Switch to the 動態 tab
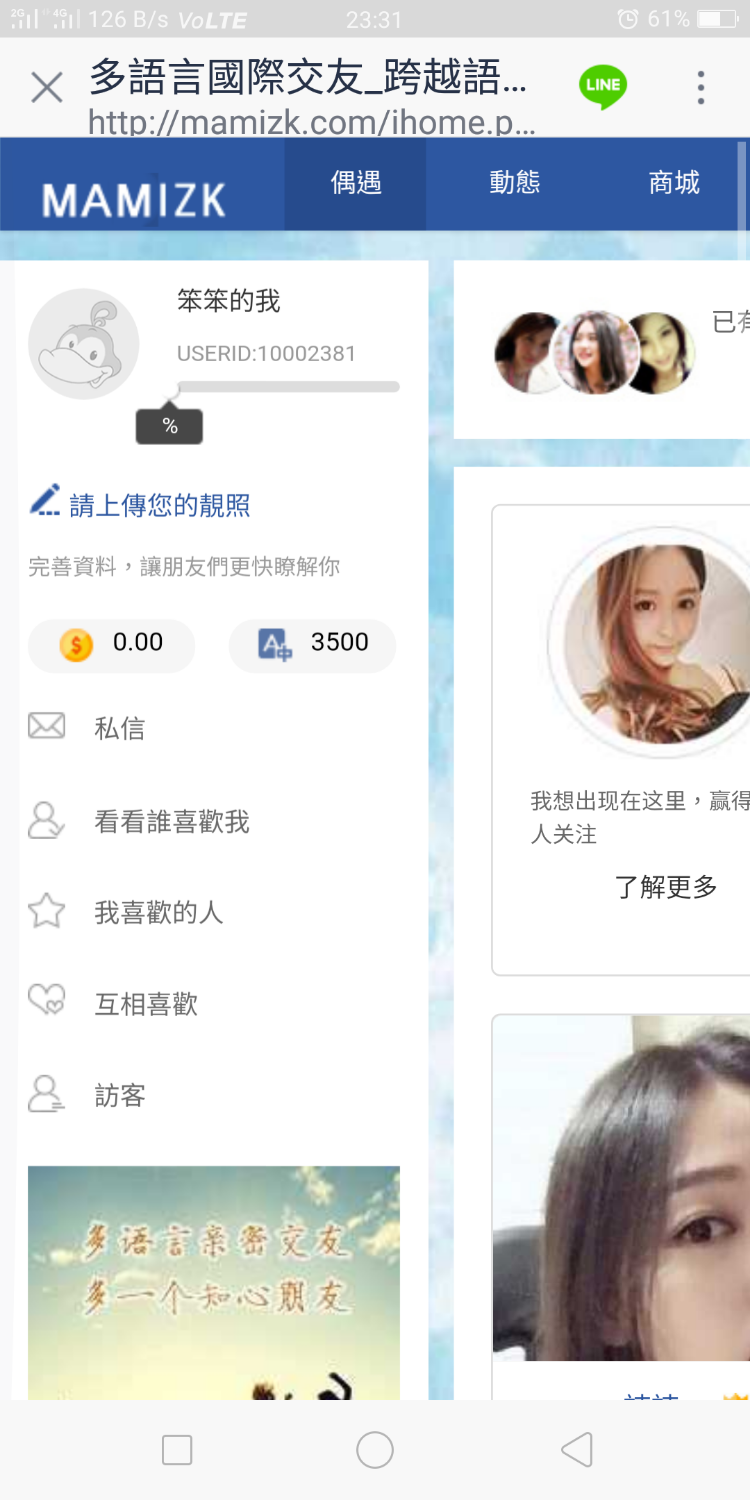The image size is (750, 1500). [x=515, y=183]
